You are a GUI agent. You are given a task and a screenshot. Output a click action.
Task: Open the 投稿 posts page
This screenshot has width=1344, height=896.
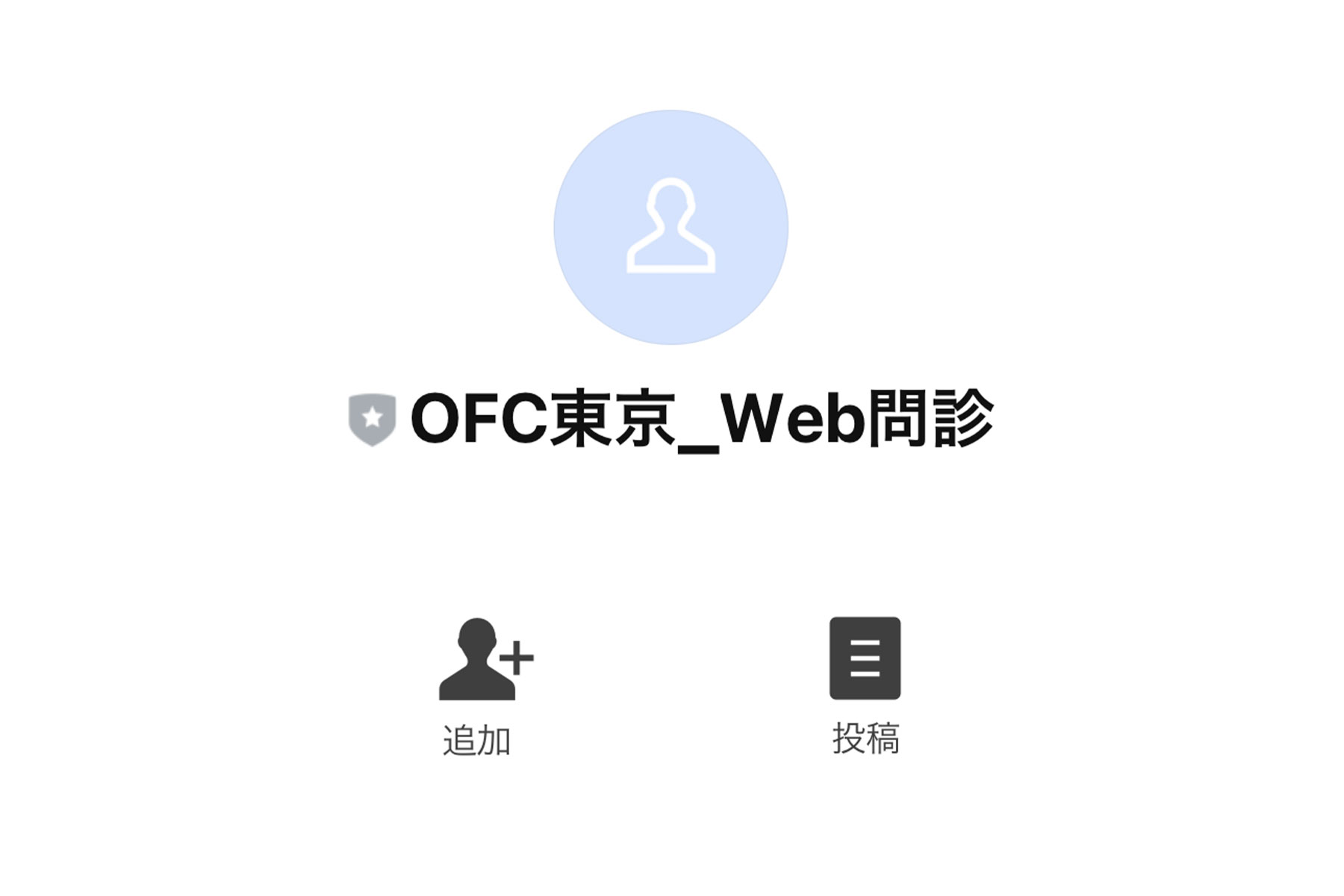[865, 659]
